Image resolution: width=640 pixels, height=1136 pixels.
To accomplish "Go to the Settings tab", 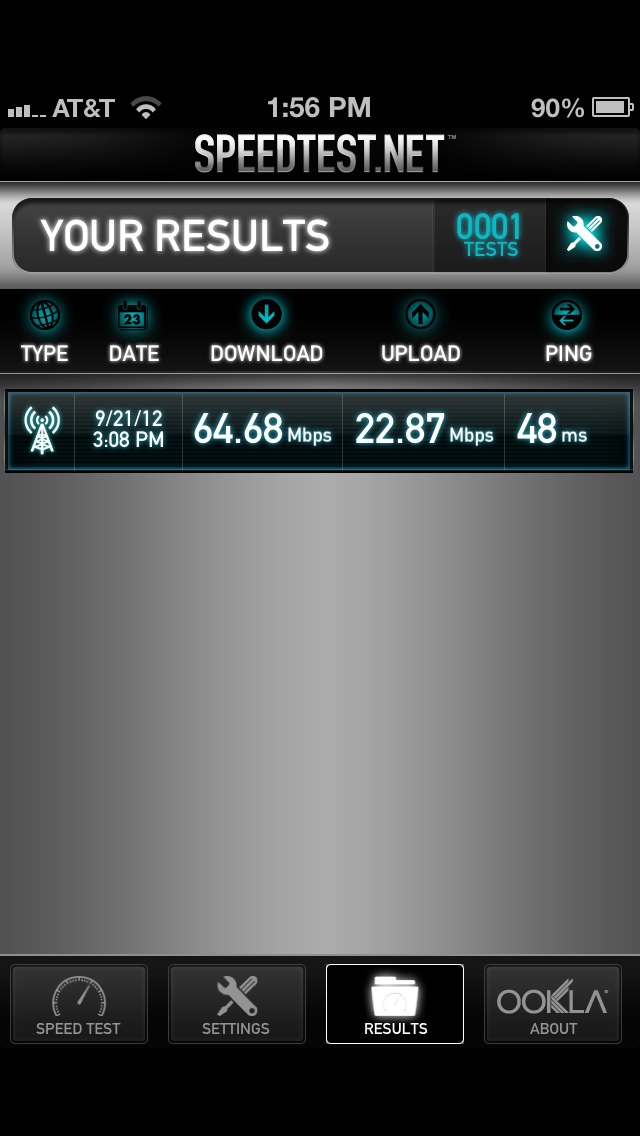I will (236, 1004).
